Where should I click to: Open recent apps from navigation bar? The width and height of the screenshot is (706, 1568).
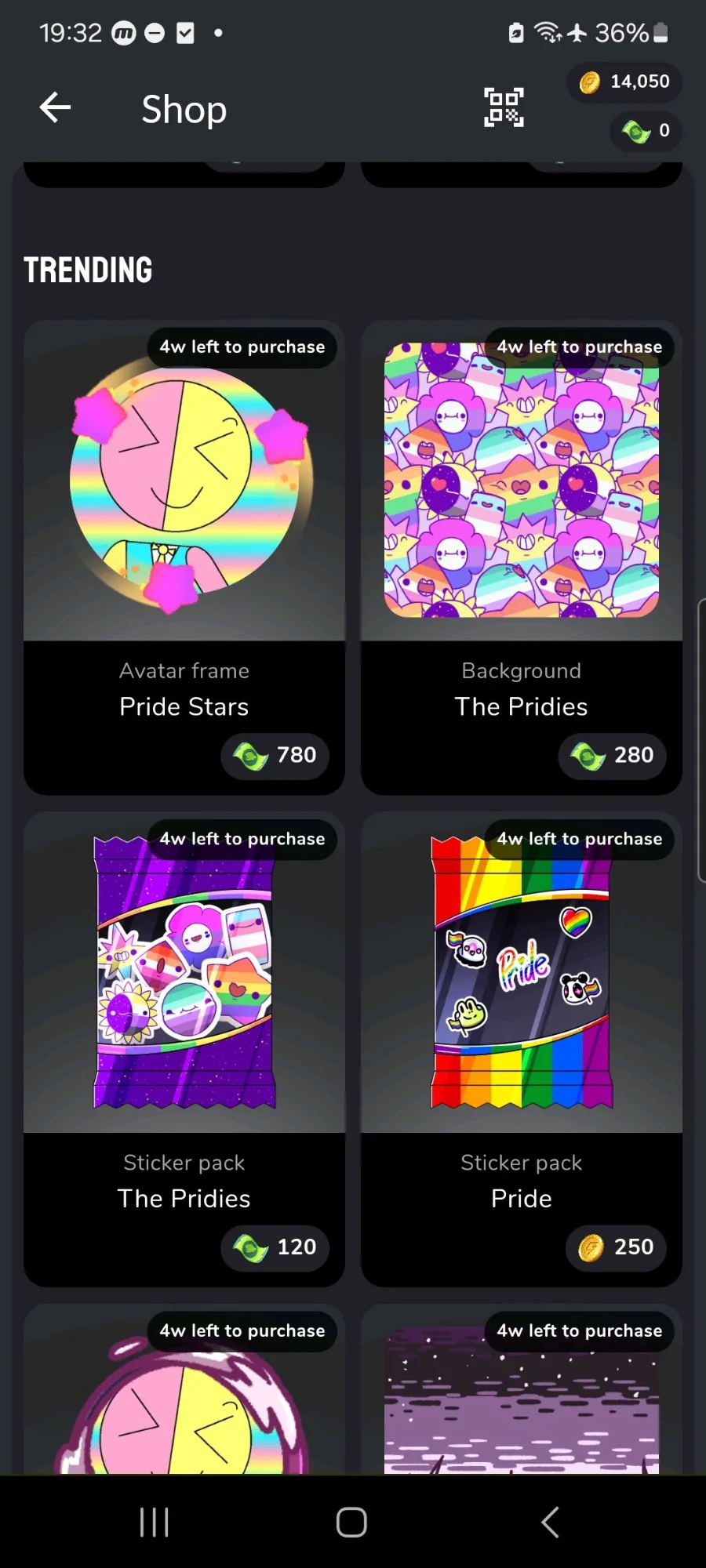point(155,1523)
